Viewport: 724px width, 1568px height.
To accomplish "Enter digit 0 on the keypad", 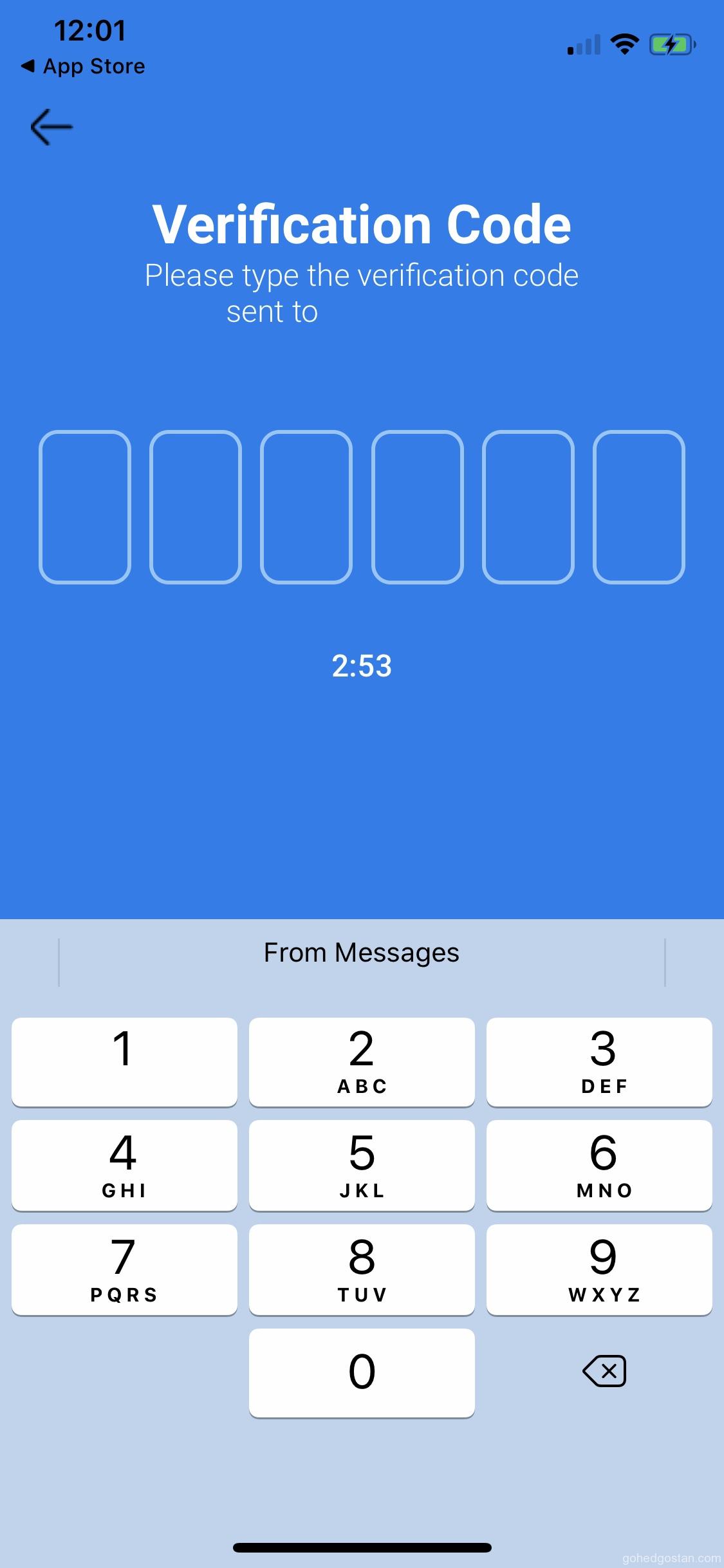I will click(362, 1372).
